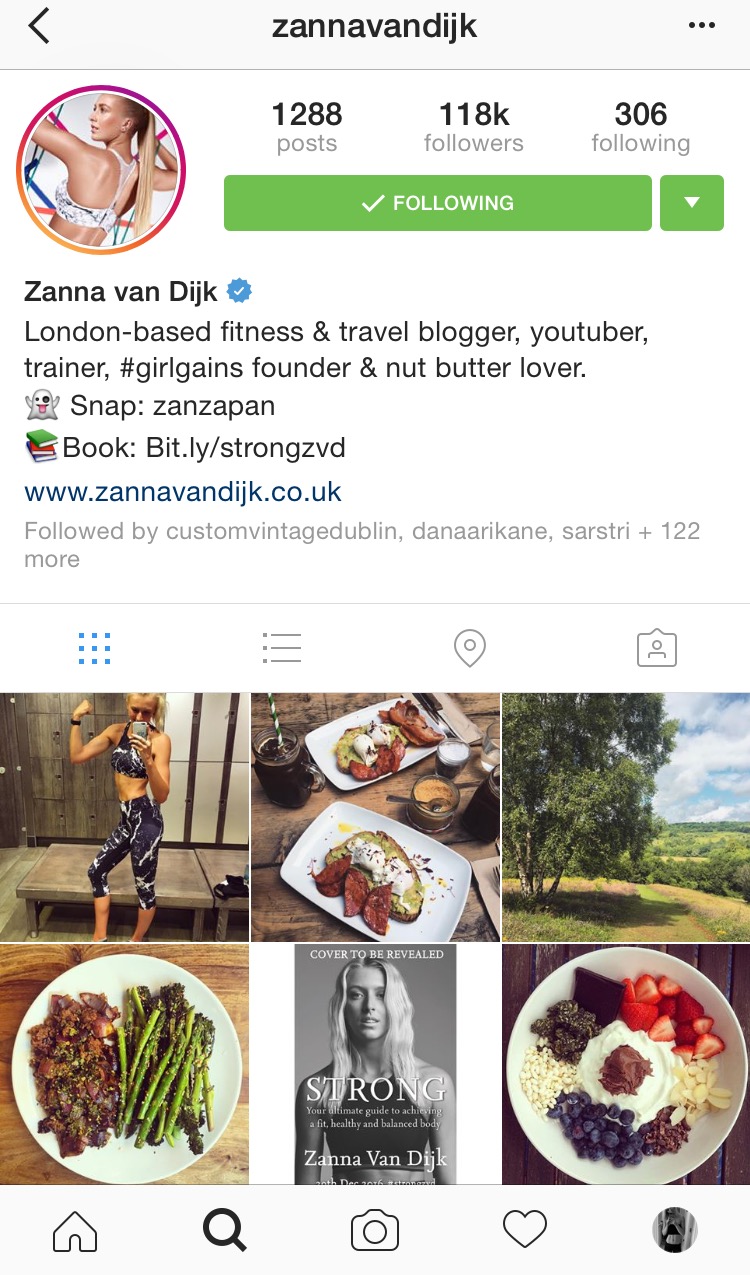Open the activity heart tab
Image resolution: width=750 pixels, height=1275 pixels.
click(x=525, y=1230)
